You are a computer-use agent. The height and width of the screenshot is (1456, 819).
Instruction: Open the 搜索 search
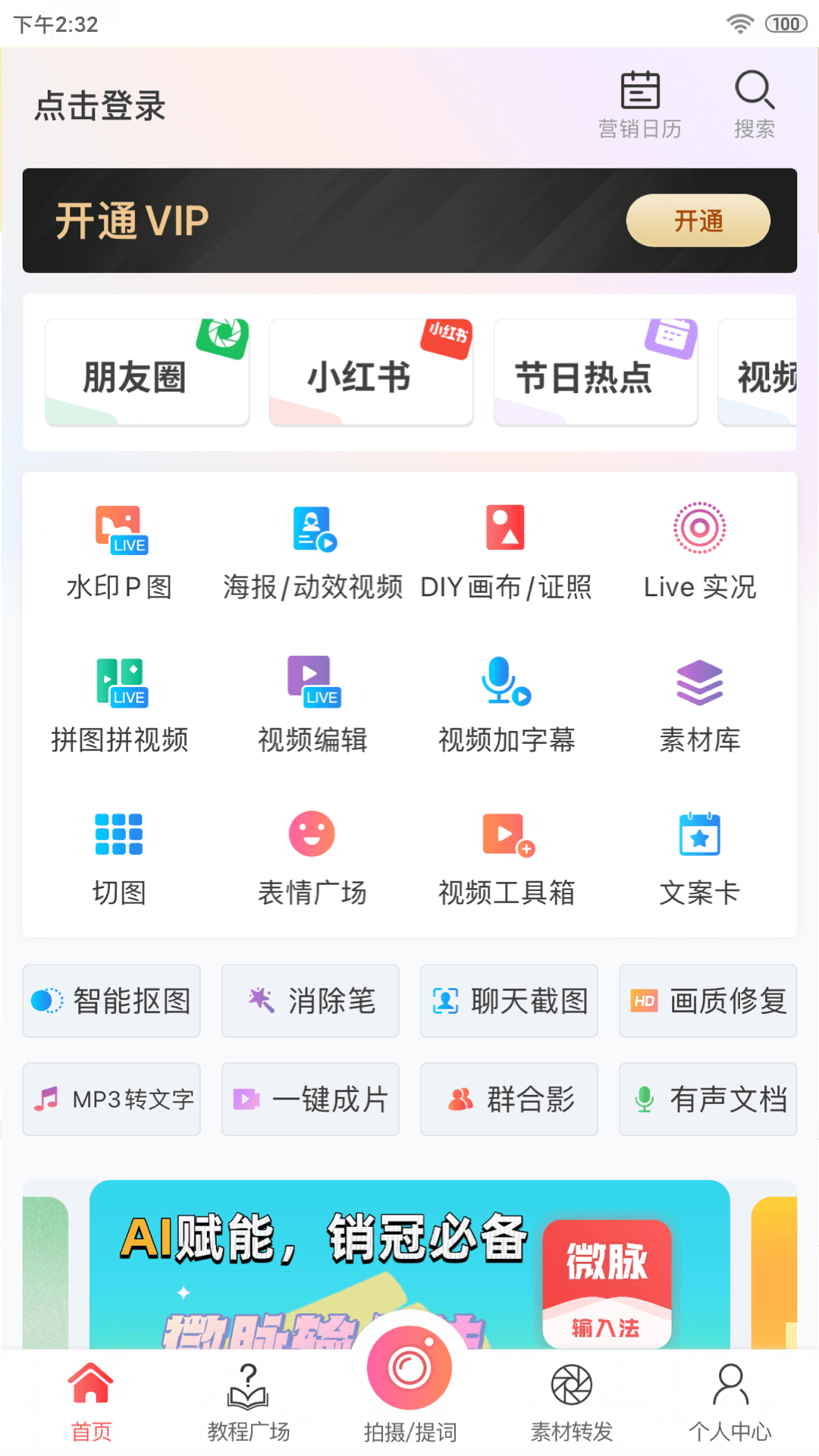(754, 105)
